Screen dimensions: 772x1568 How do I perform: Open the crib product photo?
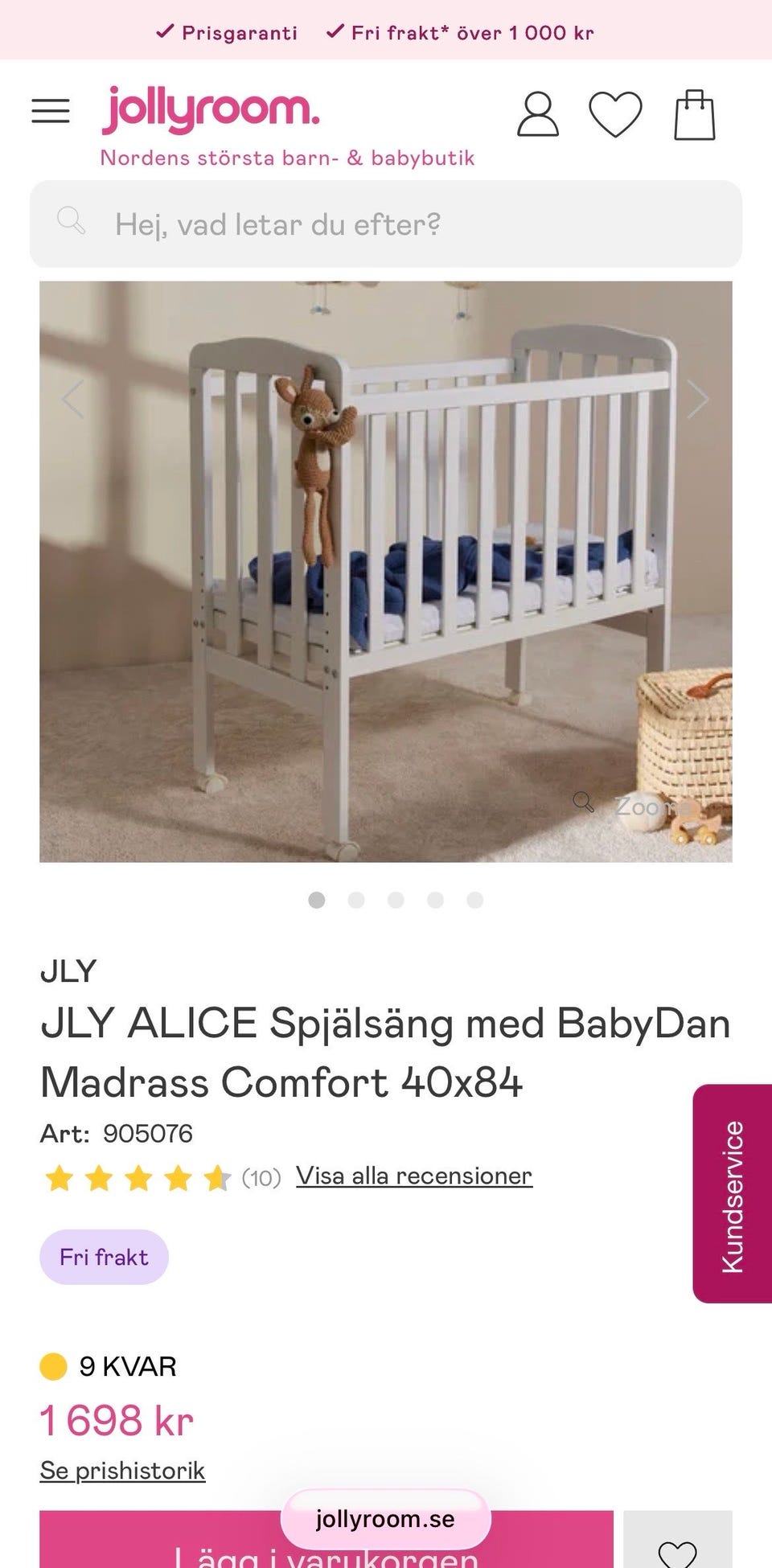386,572
